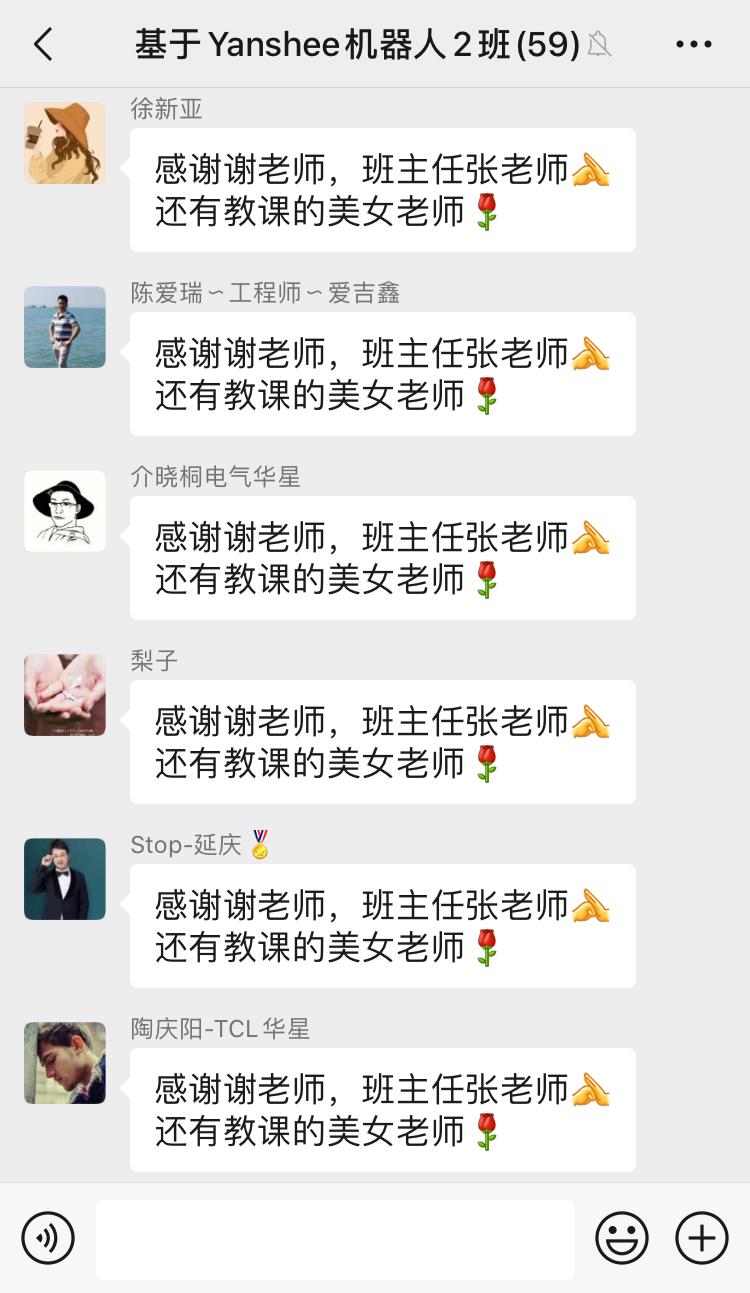Open the plus attachment menu
Image resolution: width=750 pixels, height=1293 pixels.
pyautogui.click(x=701, y=1238)
